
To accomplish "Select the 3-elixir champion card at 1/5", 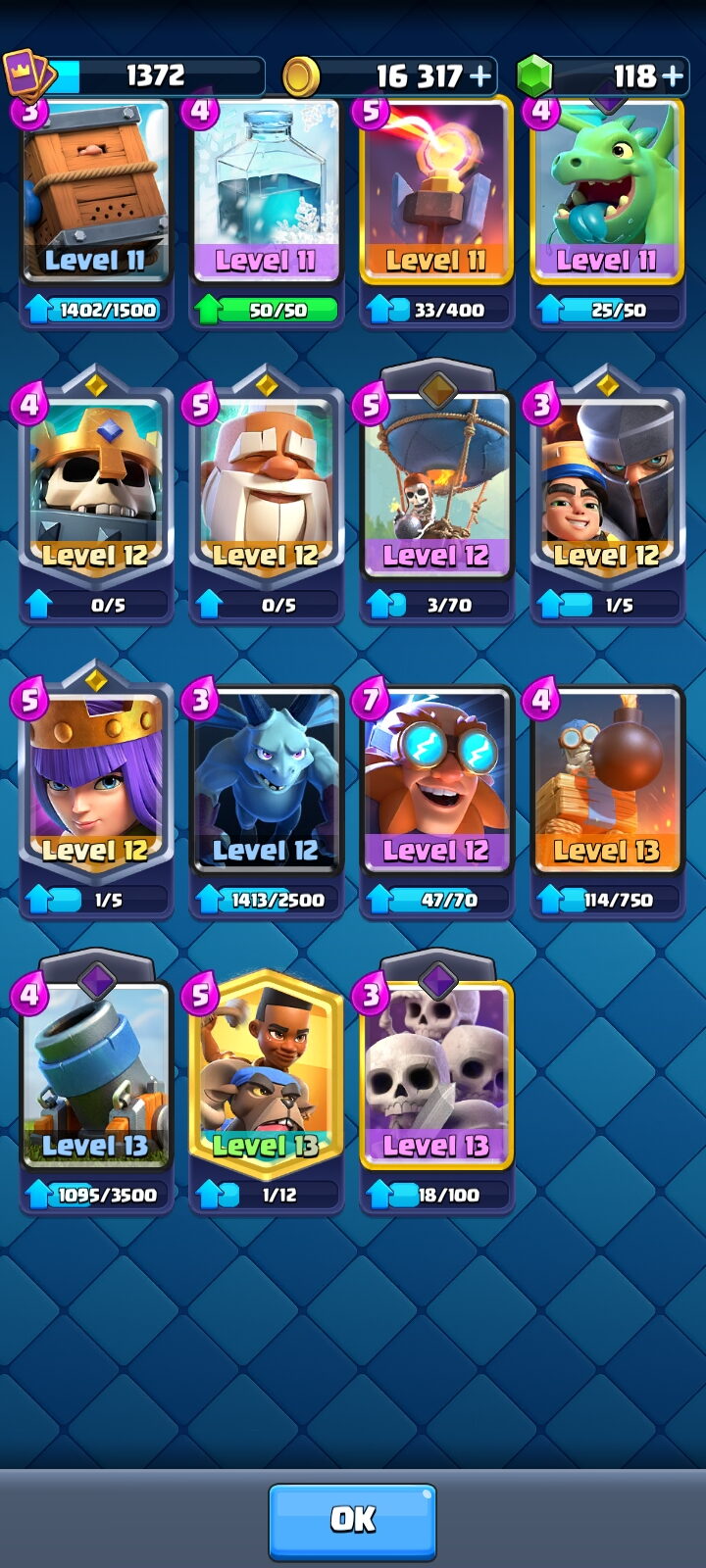I will 607,498.
